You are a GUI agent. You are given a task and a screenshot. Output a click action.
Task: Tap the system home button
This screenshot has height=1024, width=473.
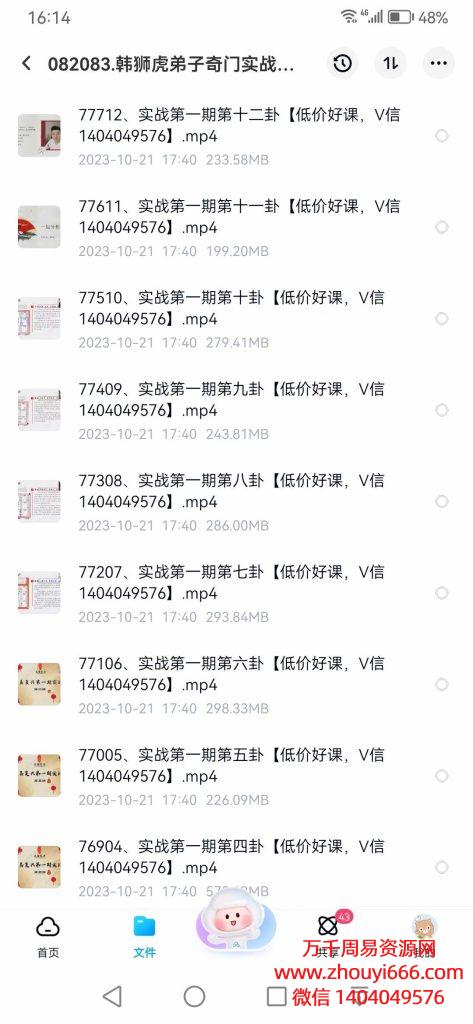click(194, 996)
